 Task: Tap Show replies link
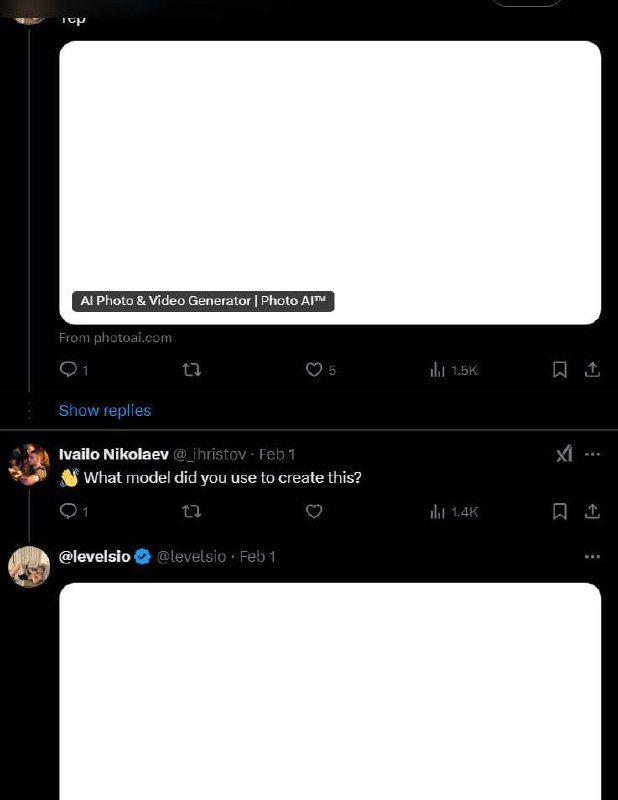click(105, 410)
